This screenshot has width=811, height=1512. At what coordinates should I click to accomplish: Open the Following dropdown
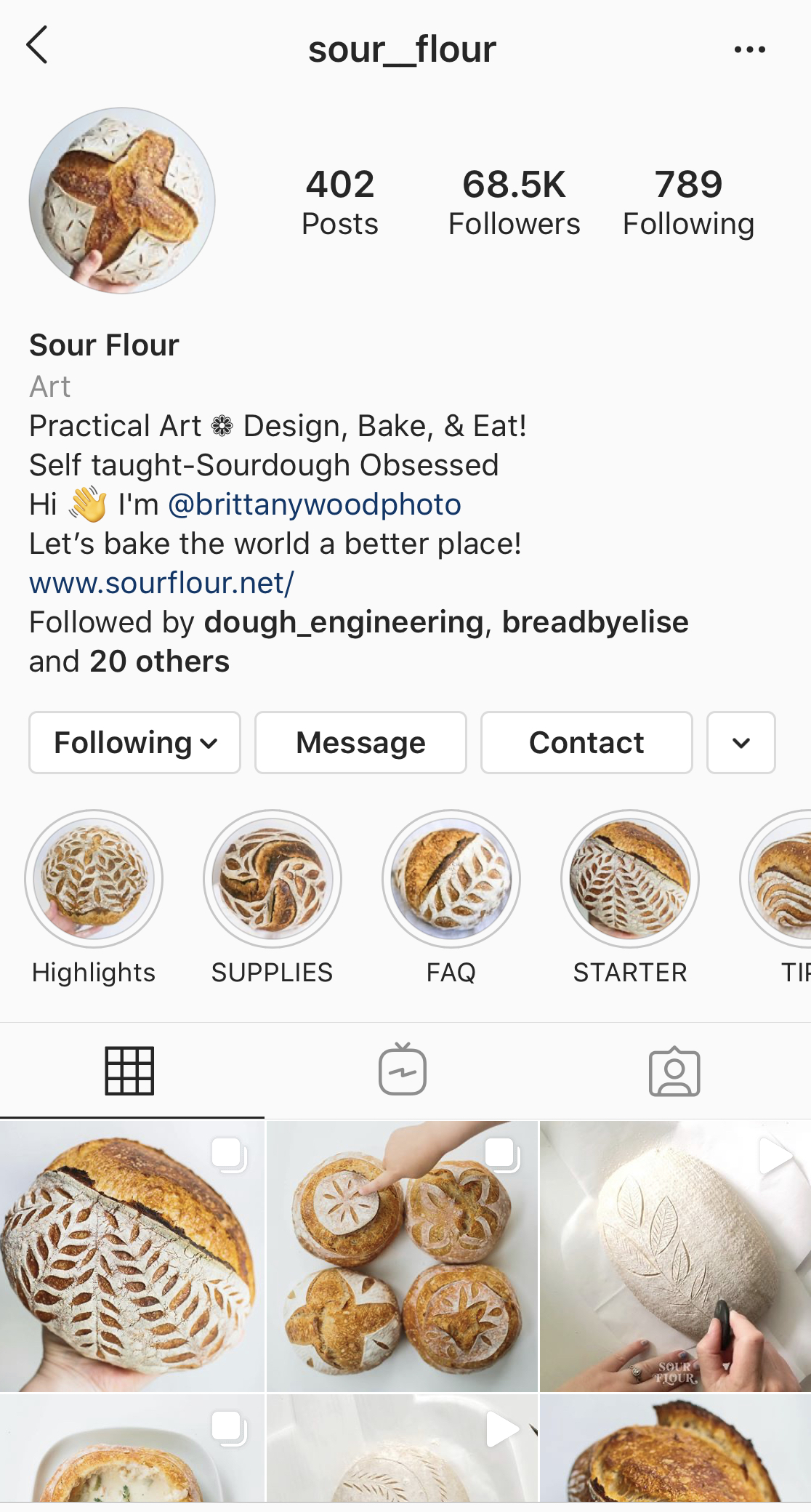click(x=134, y=742)
